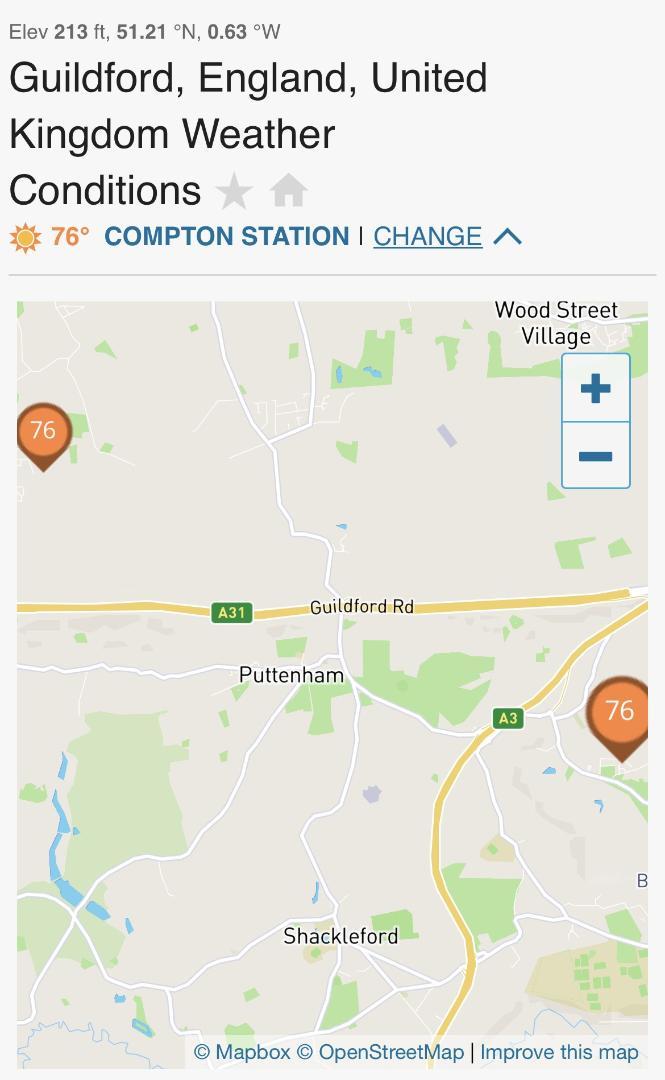Open the Mapbox attribution link

coord(242,1052)
